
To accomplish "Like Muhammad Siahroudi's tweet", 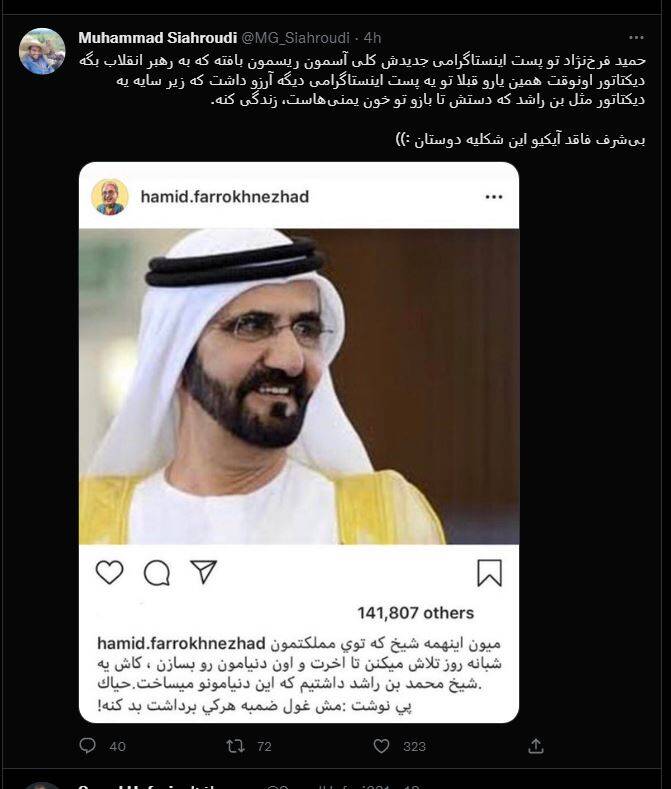I will point(382,746).
